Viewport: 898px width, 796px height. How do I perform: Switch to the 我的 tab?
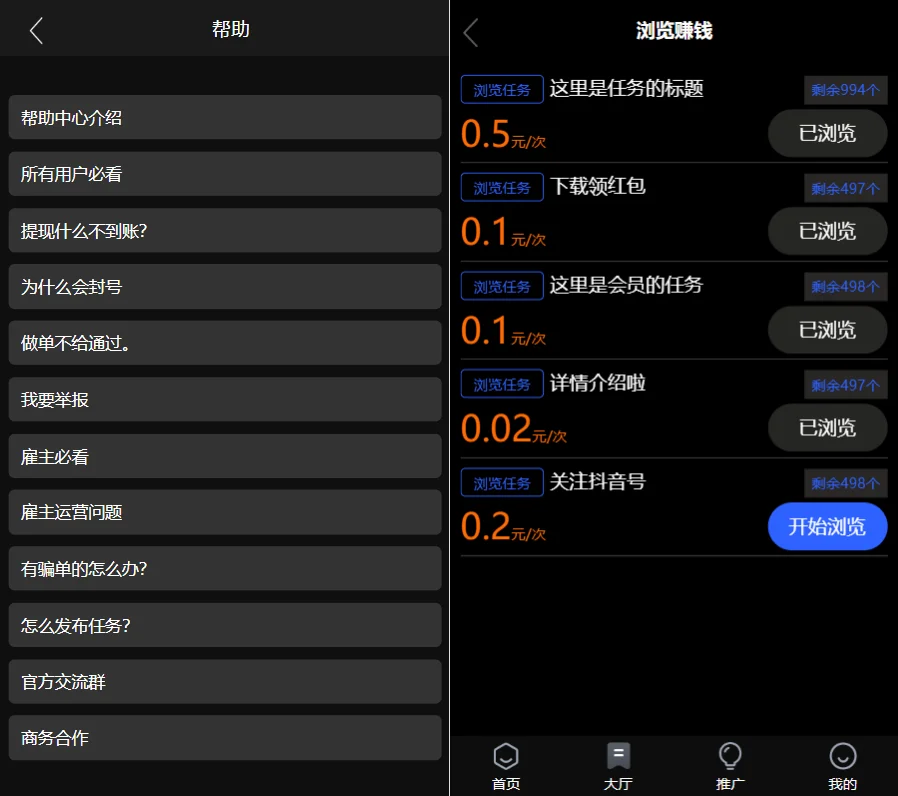pyautogui.click(x=842, y=767)
